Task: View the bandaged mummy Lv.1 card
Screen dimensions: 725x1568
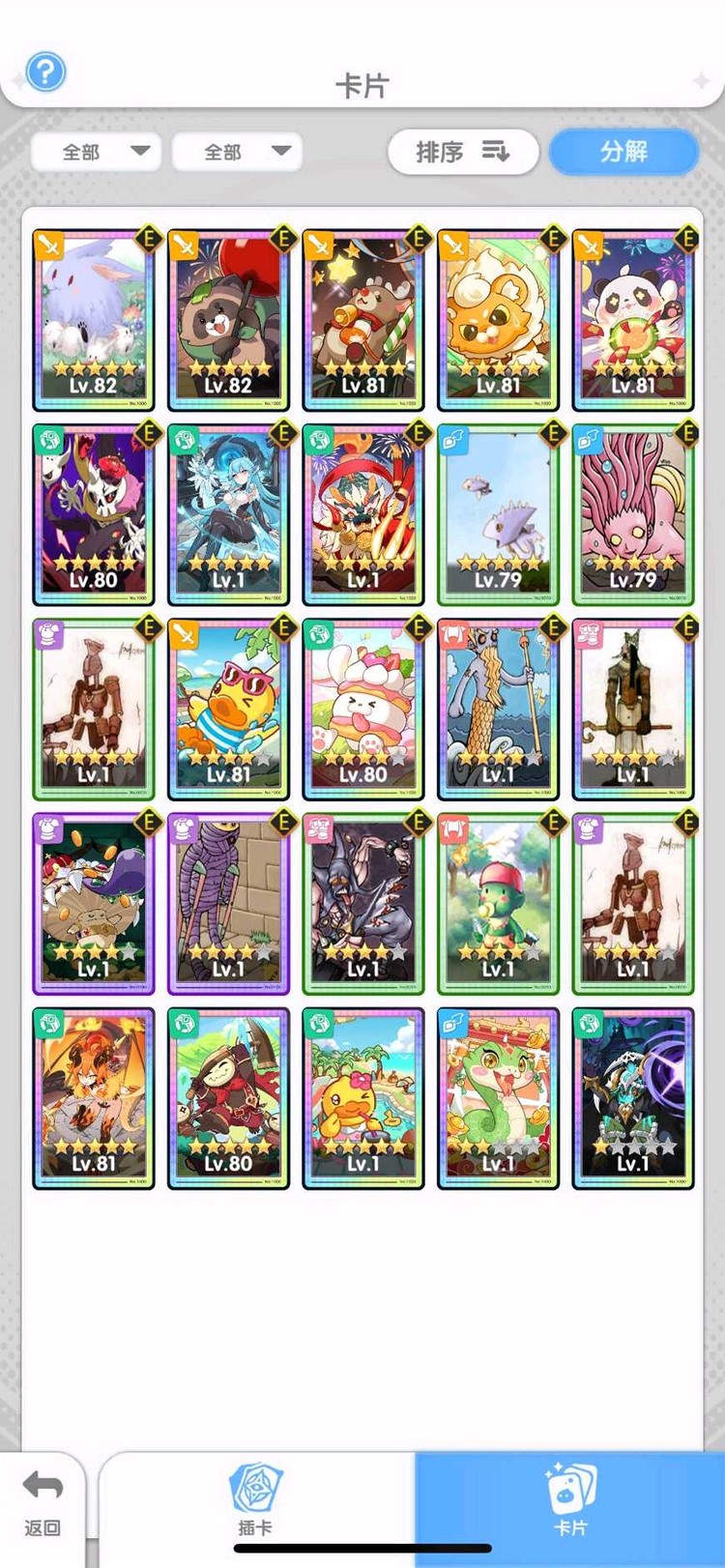Action: [x=229, y=904]
